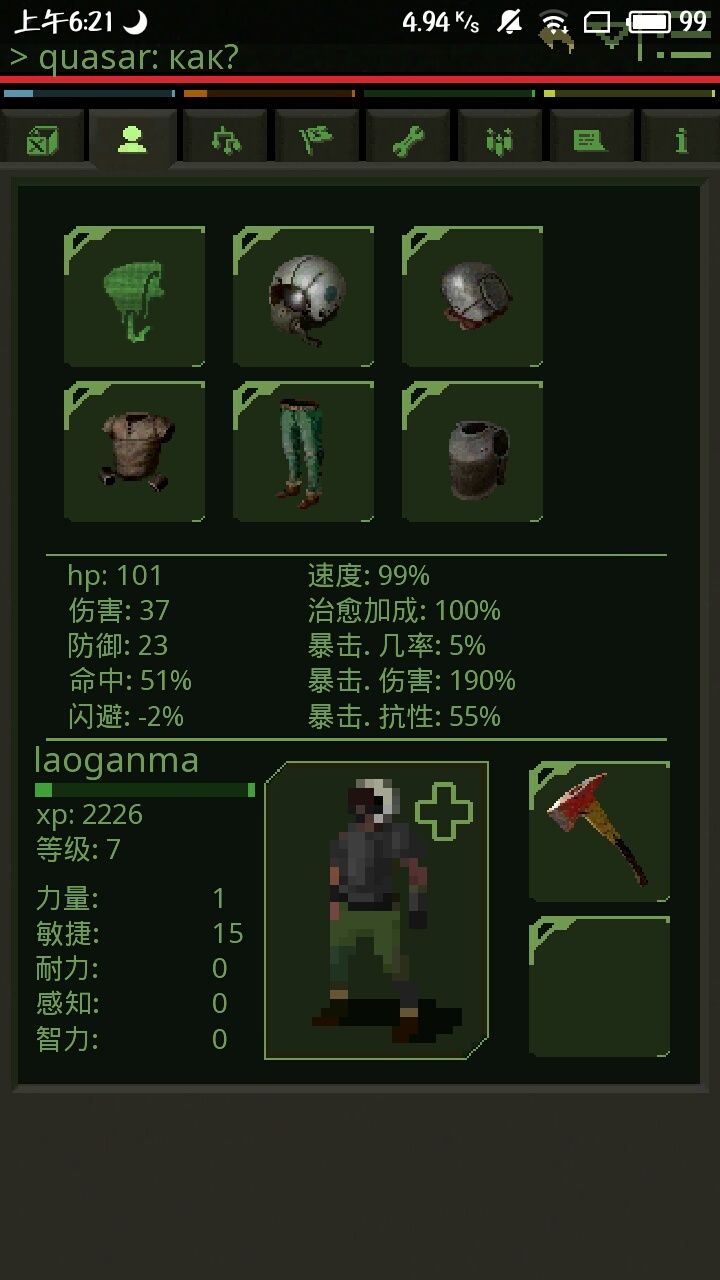
Task: Open the info tab
Action: pyautogui.click(x=681, y=138)
